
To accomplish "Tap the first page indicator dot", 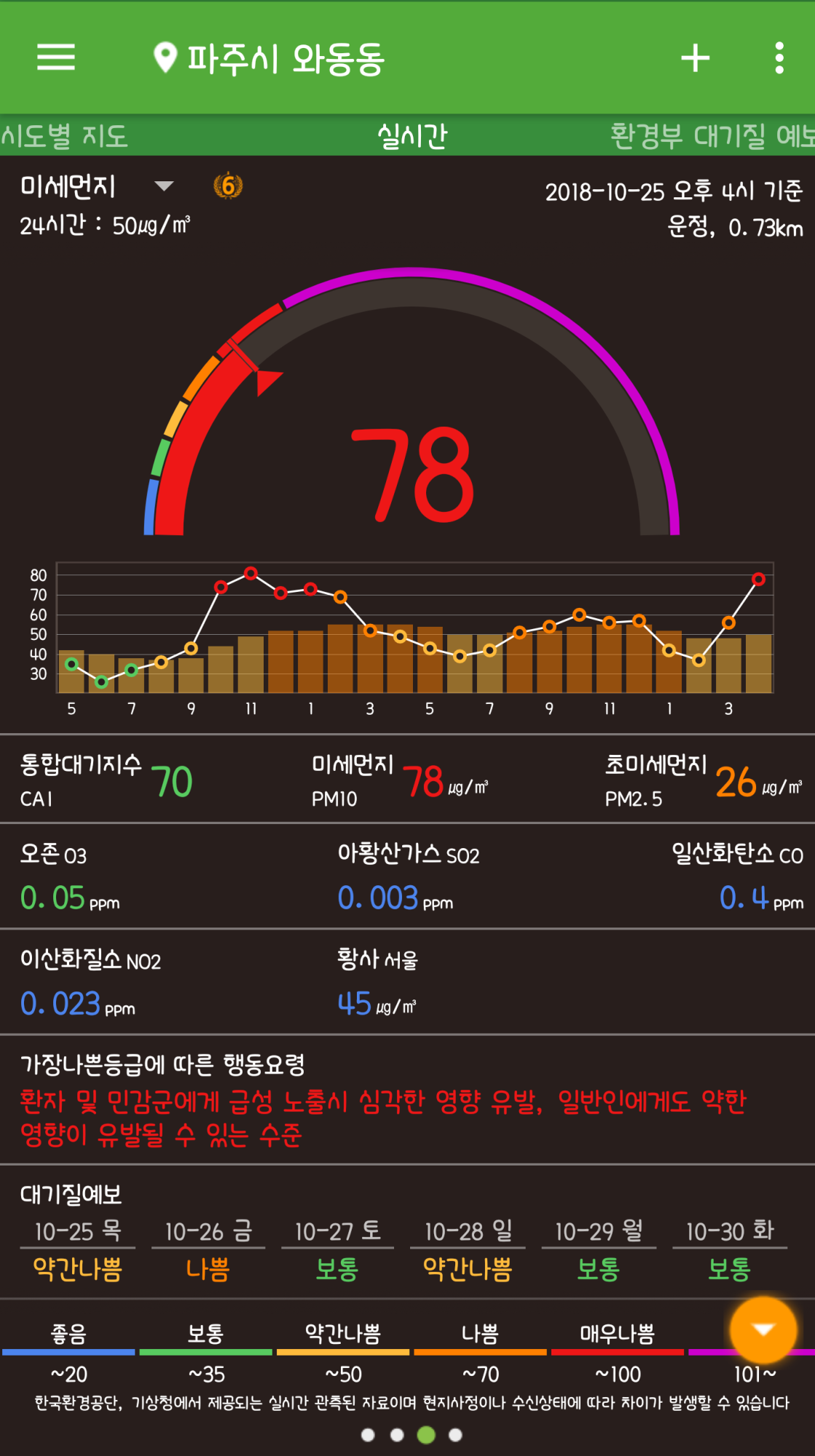I will click(368, 1435).
